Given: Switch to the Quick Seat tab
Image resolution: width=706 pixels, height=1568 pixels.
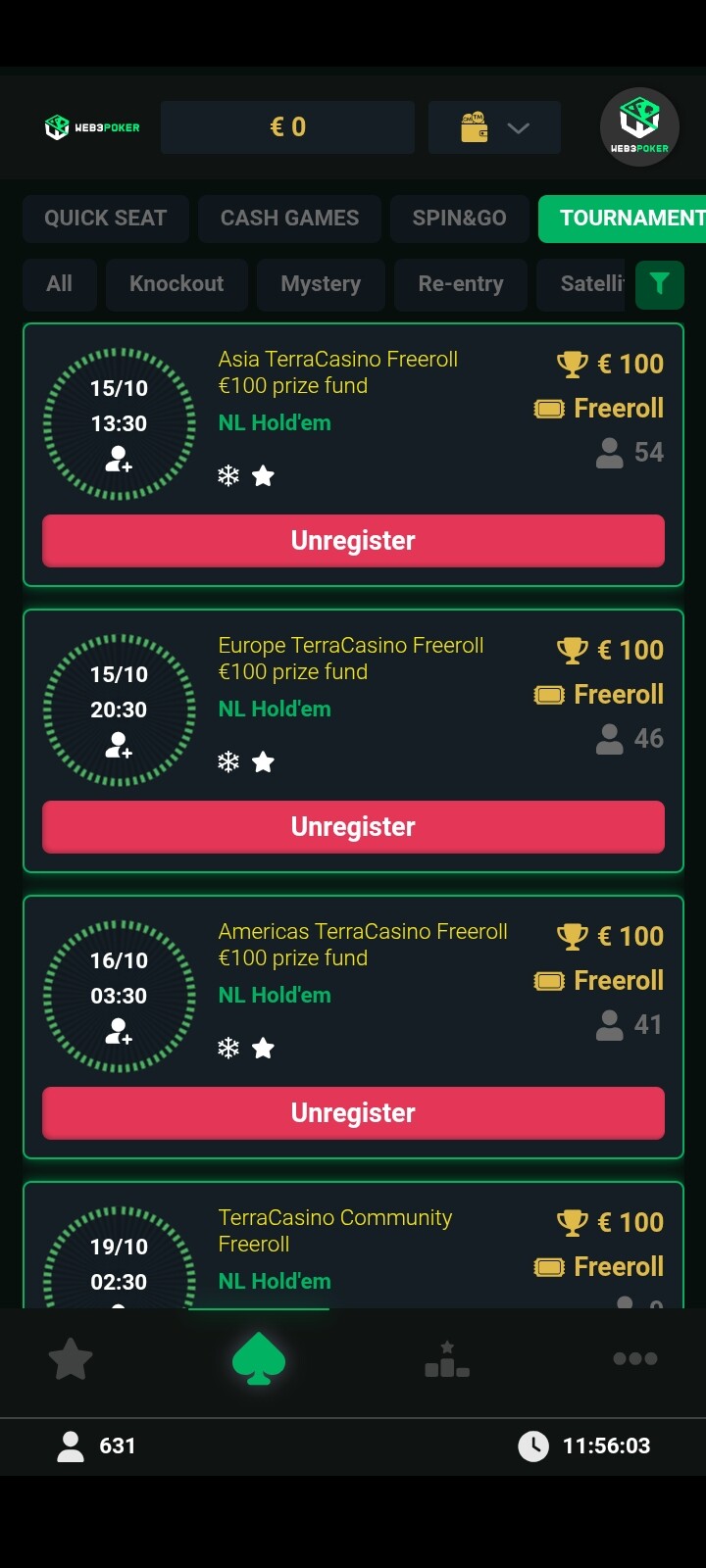Looking at the screenshot, I should point(106,218).
